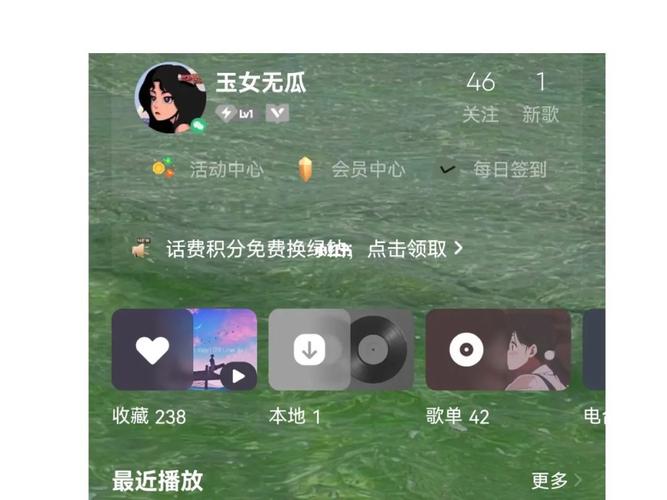Open 活动中心 activity center
The height and width of the screenshot is (500, 667).
[208, 169]
